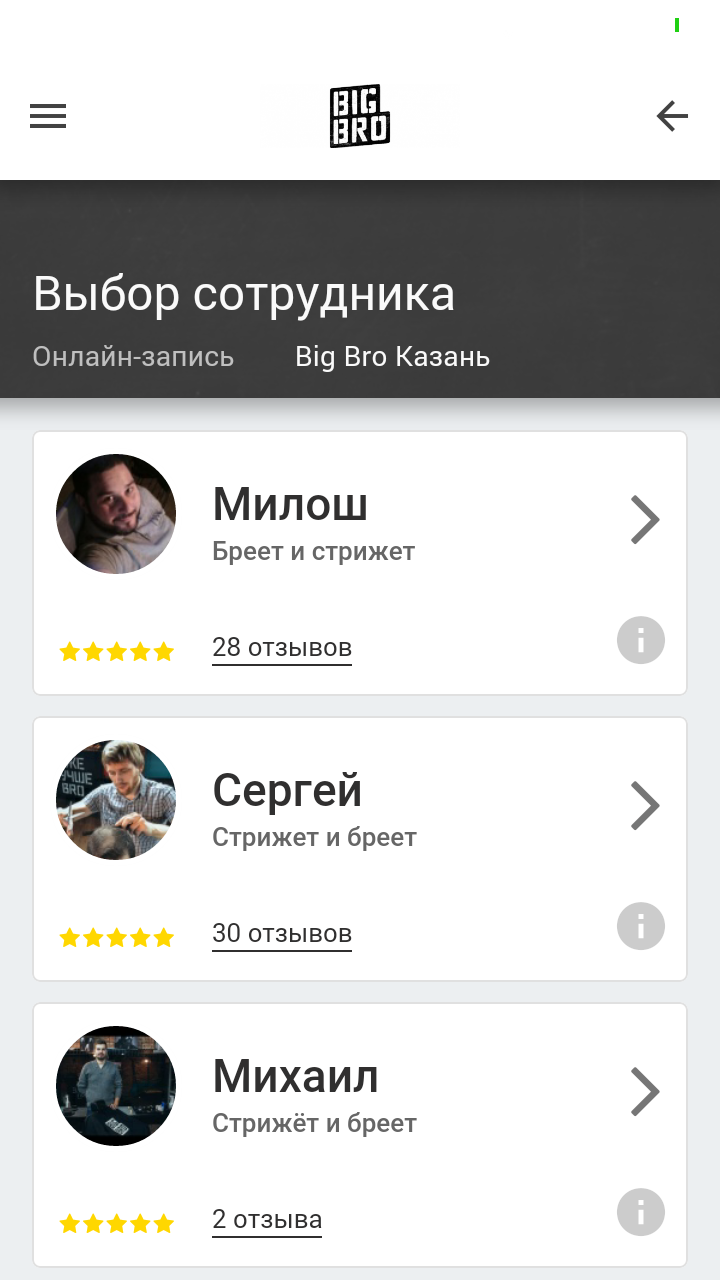Image resolution: width=720 pixels, height=1280 pixels.
Task: Go back with the arrow icon
Action: pos(672,117)
